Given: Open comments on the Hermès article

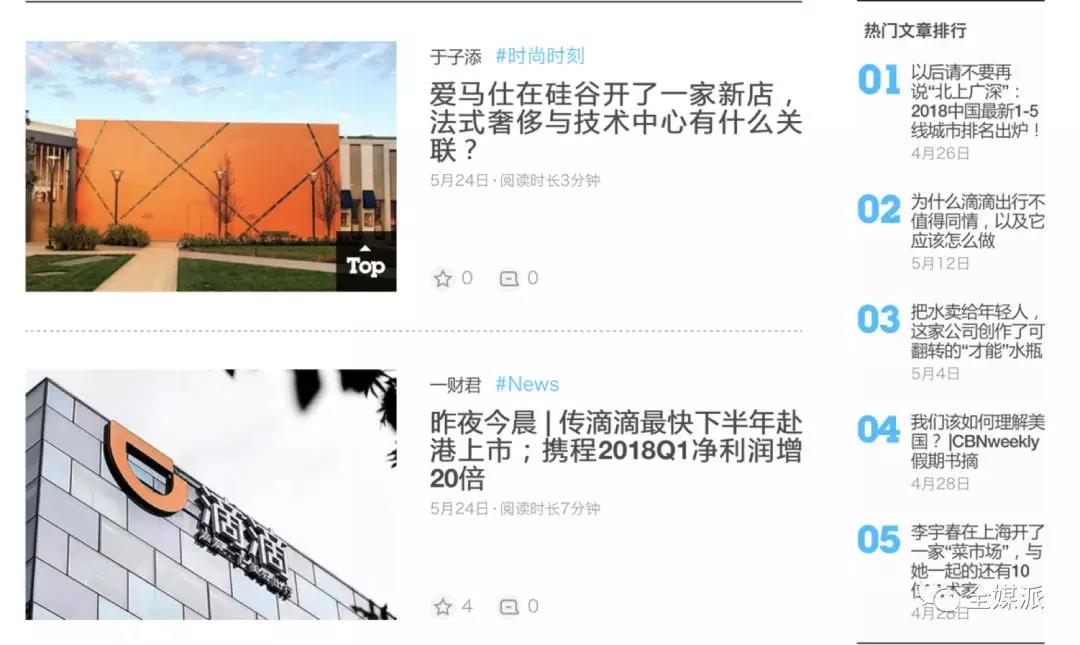Looking at the screenshot, I should [509, 279].
